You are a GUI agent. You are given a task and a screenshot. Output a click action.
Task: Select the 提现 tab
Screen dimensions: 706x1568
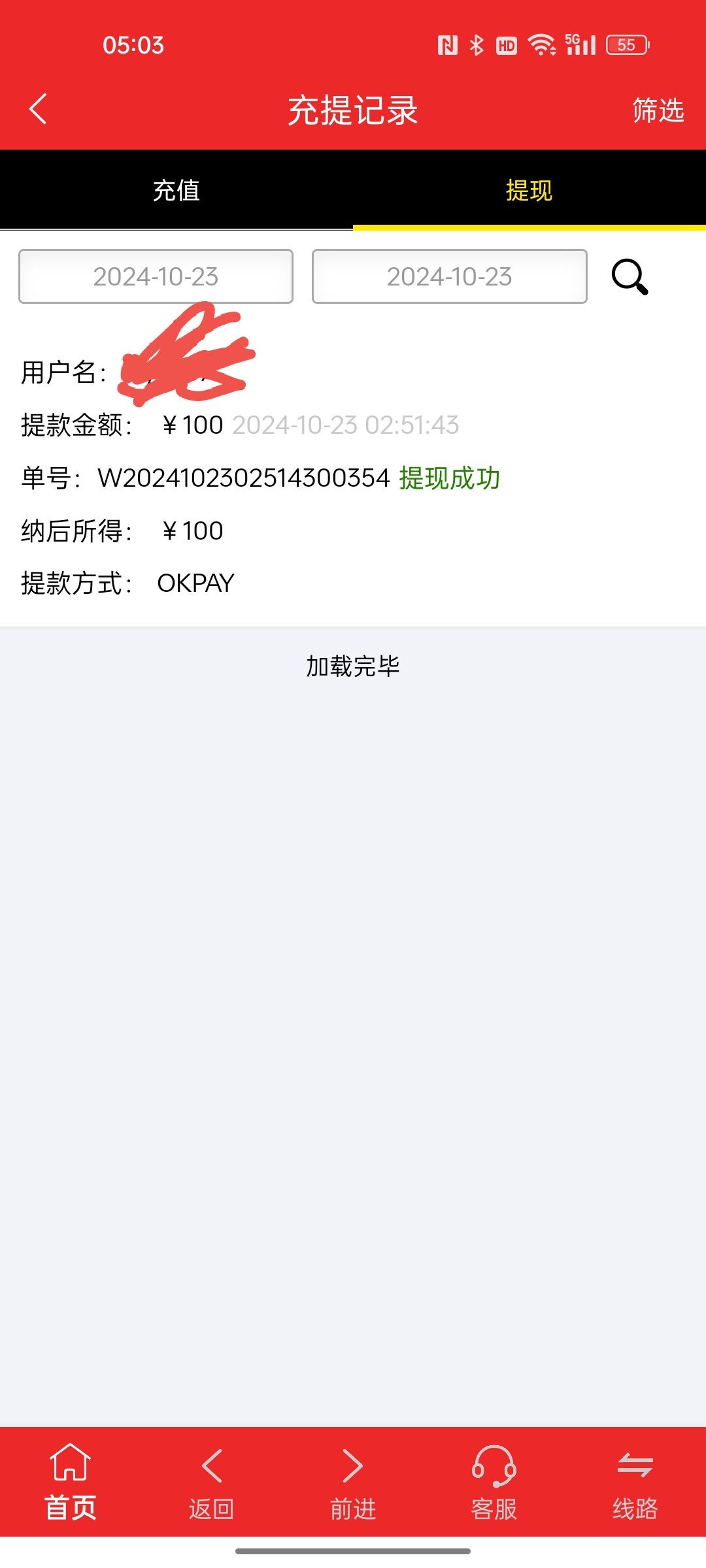pyautogui.click(x=529, y=191)
